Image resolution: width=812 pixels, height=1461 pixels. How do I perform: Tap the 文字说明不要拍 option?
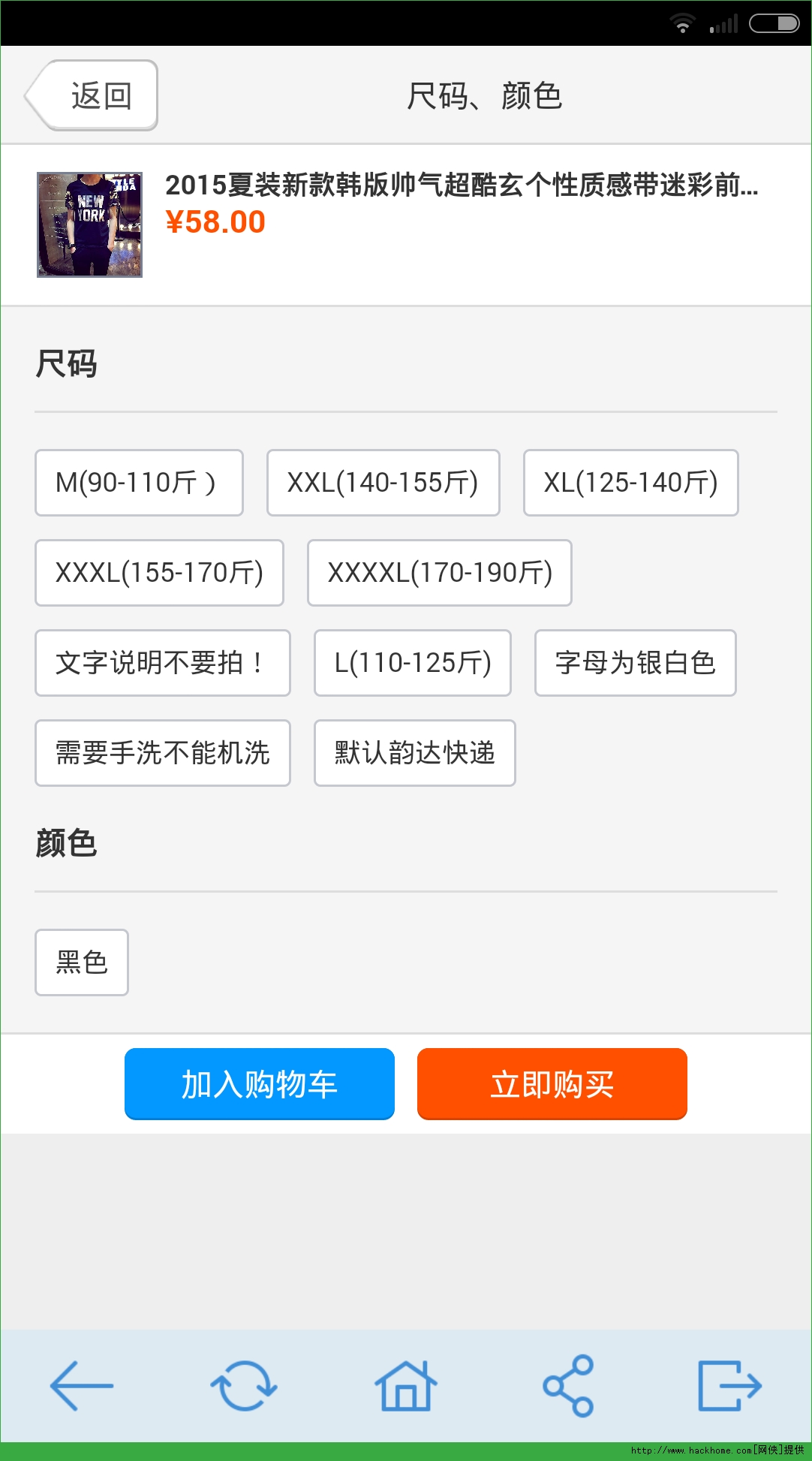pos(162,663)
